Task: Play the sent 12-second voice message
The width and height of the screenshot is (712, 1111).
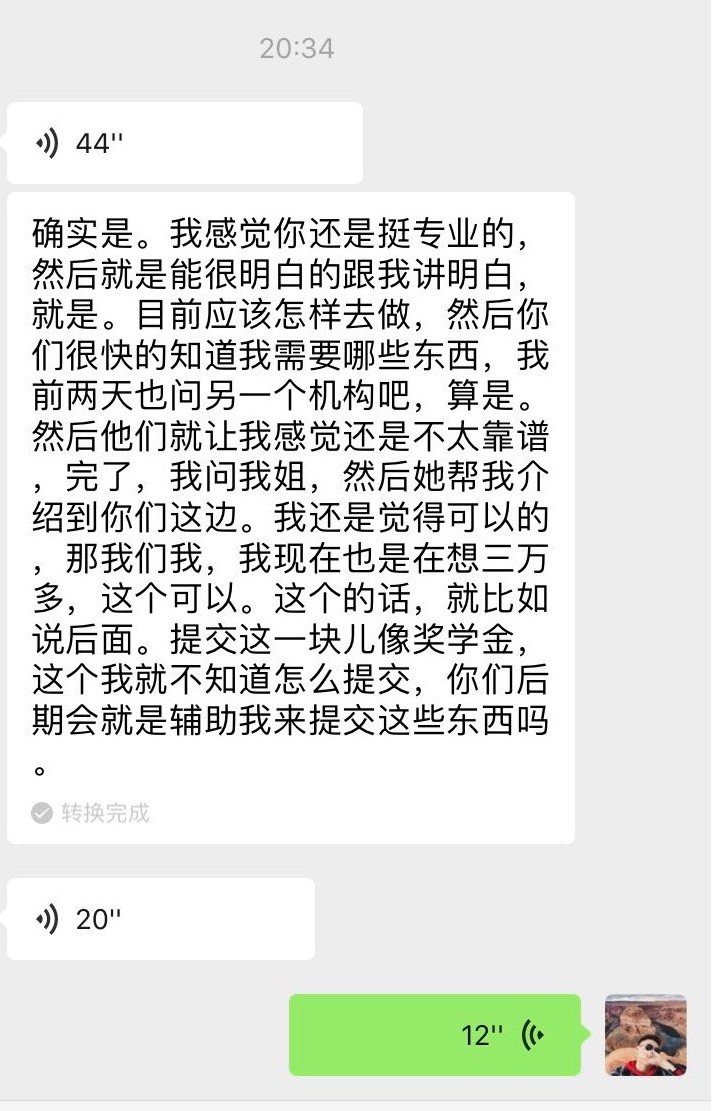Action: click(x=435, y=1035)
